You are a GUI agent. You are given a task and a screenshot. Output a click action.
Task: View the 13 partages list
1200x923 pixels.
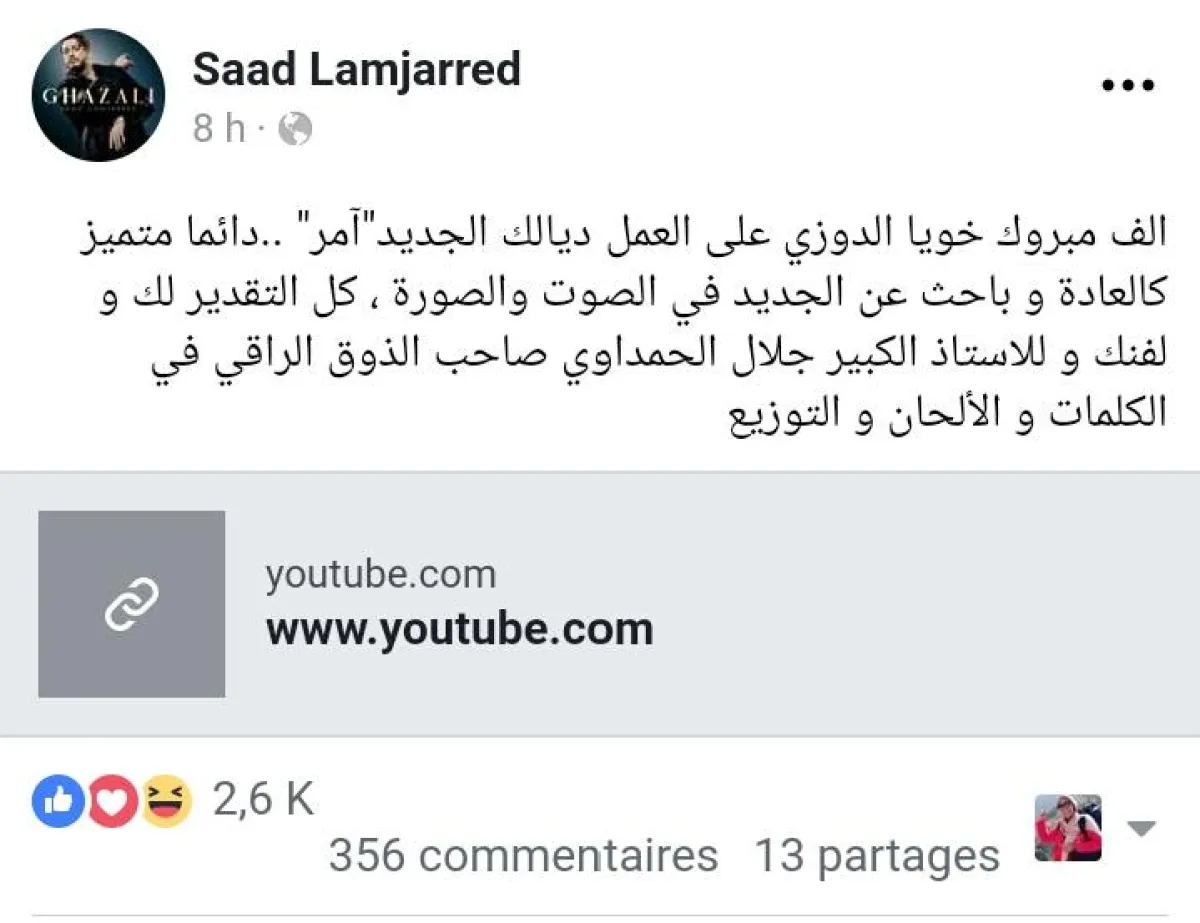pyautogui.click(x=876, y=856)
